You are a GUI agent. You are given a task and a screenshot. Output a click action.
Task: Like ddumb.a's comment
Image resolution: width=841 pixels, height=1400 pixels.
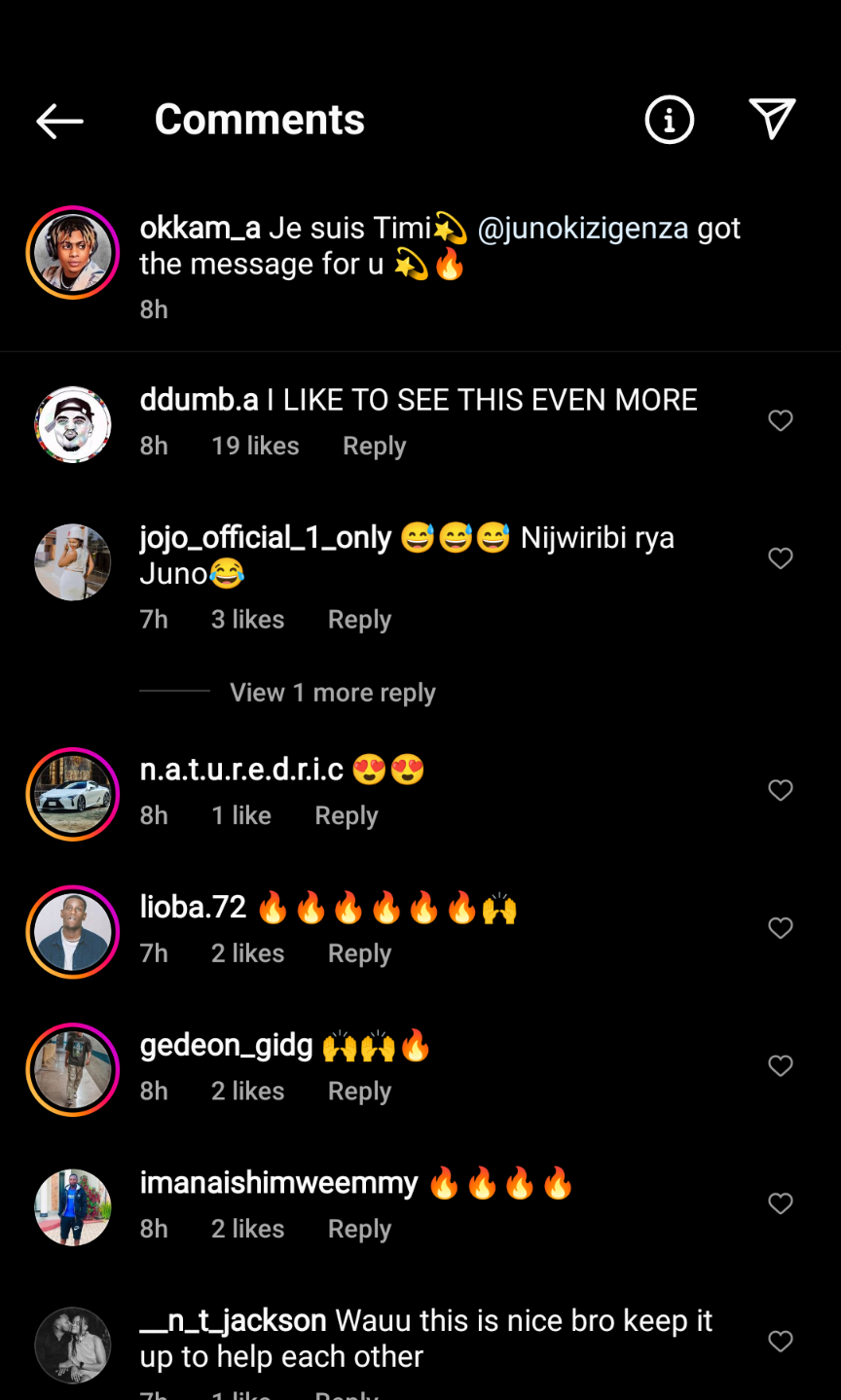[781, 420]
